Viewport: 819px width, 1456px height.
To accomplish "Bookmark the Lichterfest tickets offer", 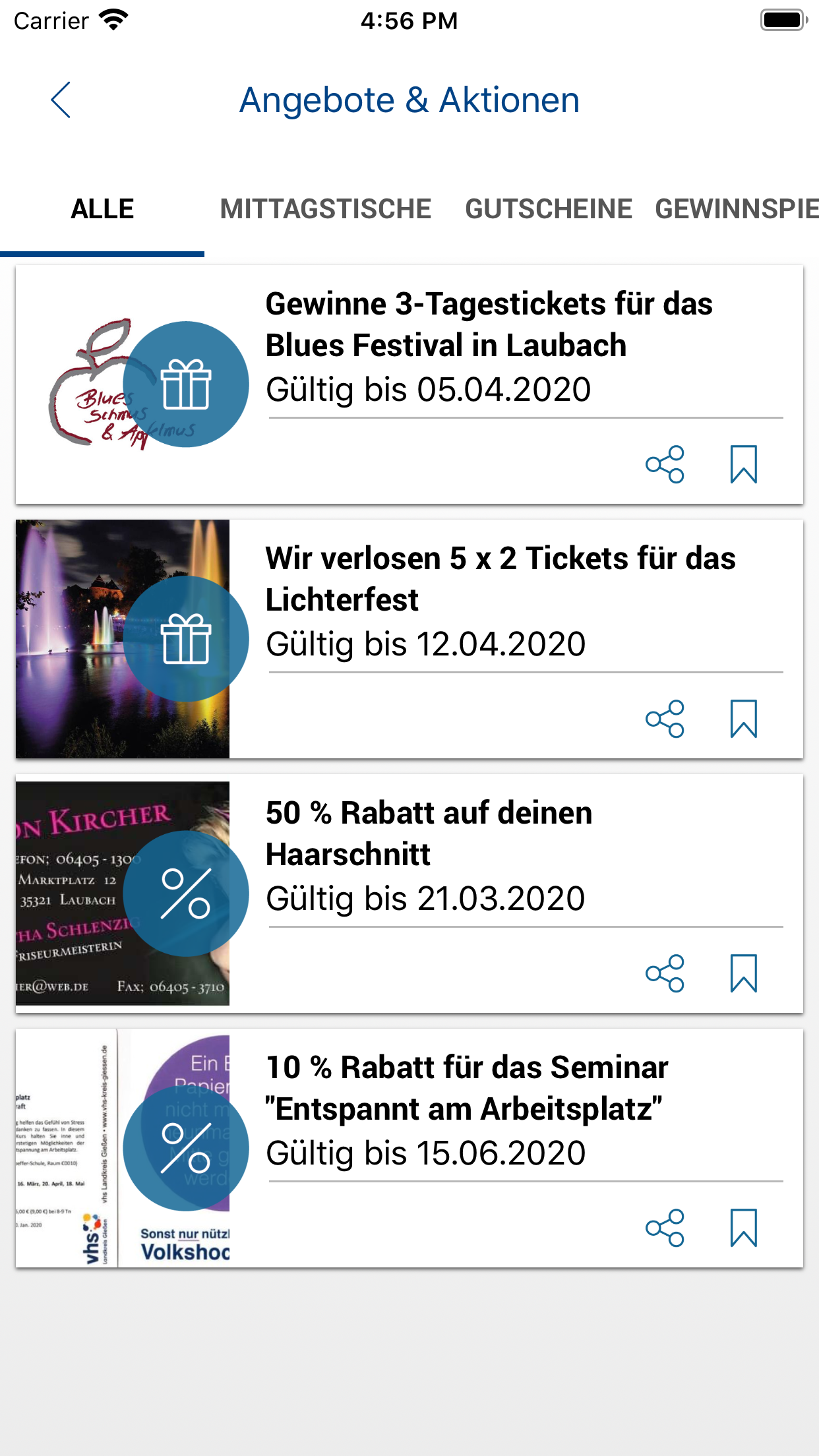I will click(x=743, y=719).
